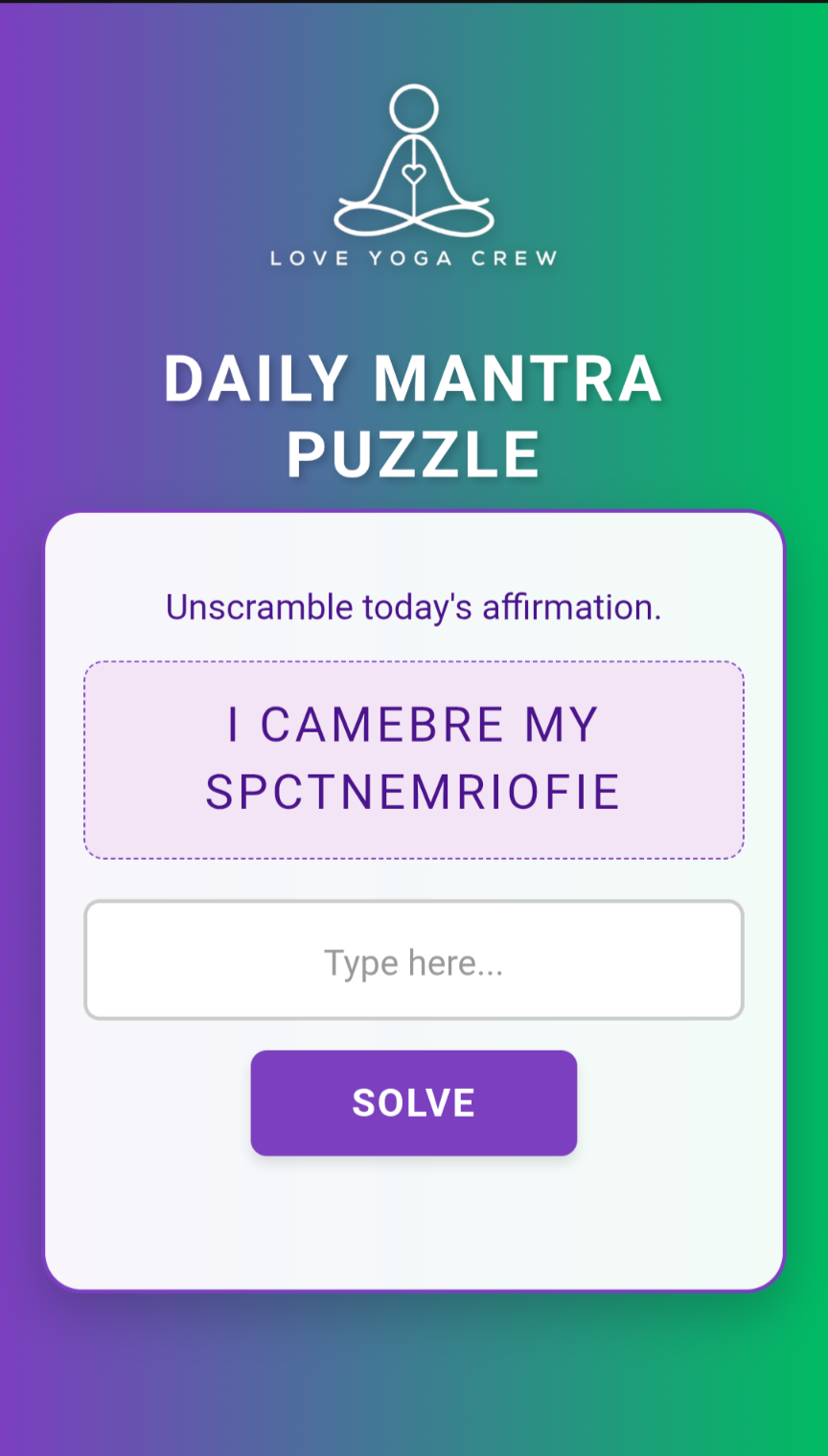Viewport: 828px width, 1456px height.
Task: Click inside the Type here answer field
Action: click(x=414, y=959)
